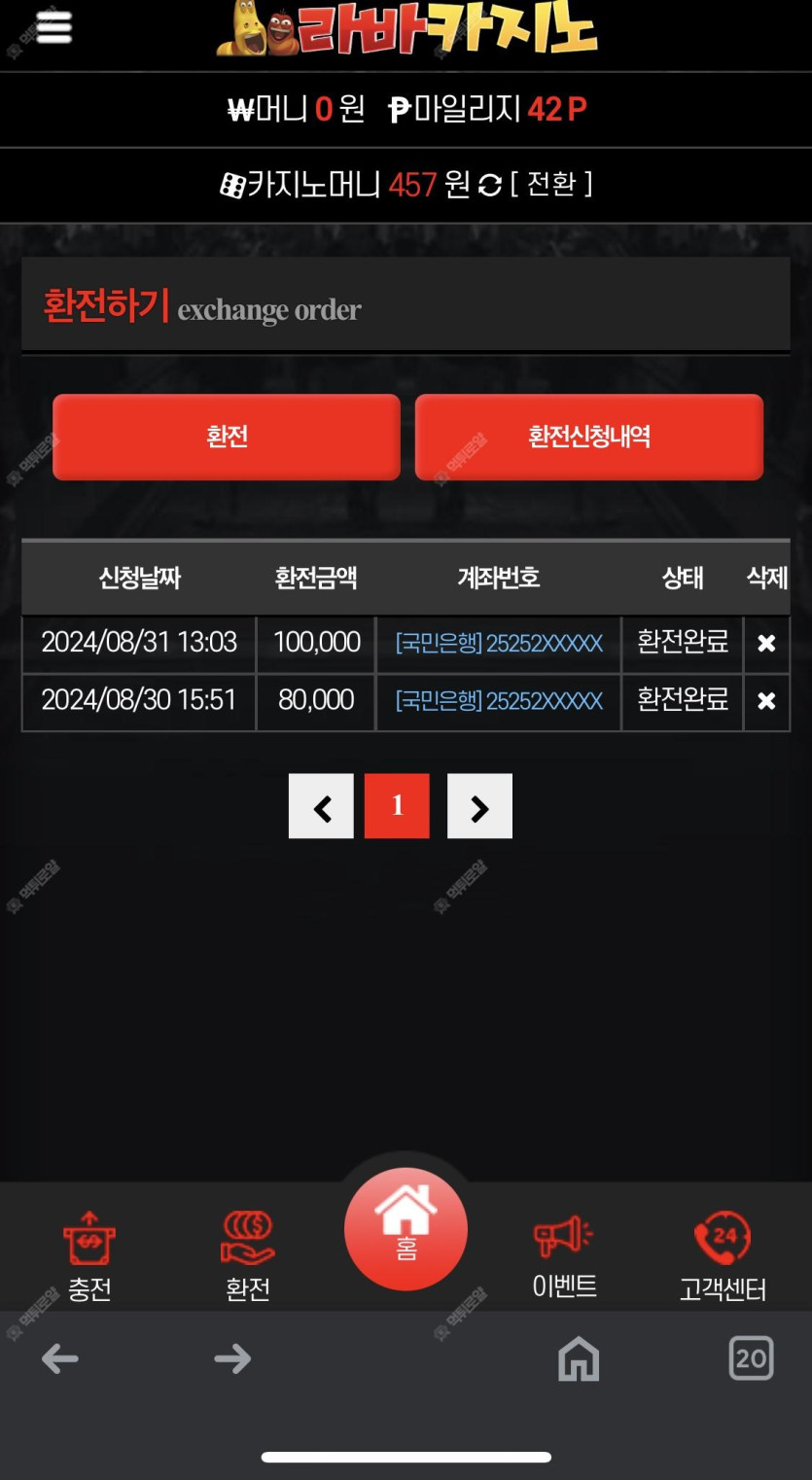This screenshot has height=1480, width=812.
Task: Go to the previous page
Action: [321, 806]
